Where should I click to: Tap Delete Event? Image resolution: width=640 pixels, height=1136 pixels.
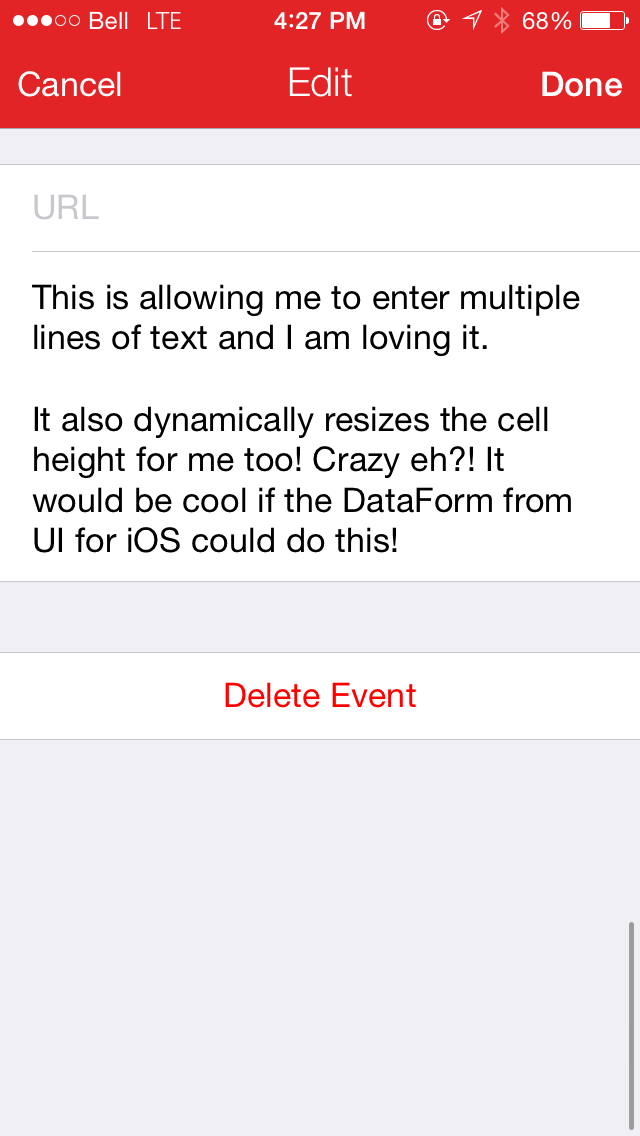pyautogui.click(x=320, y=696)
